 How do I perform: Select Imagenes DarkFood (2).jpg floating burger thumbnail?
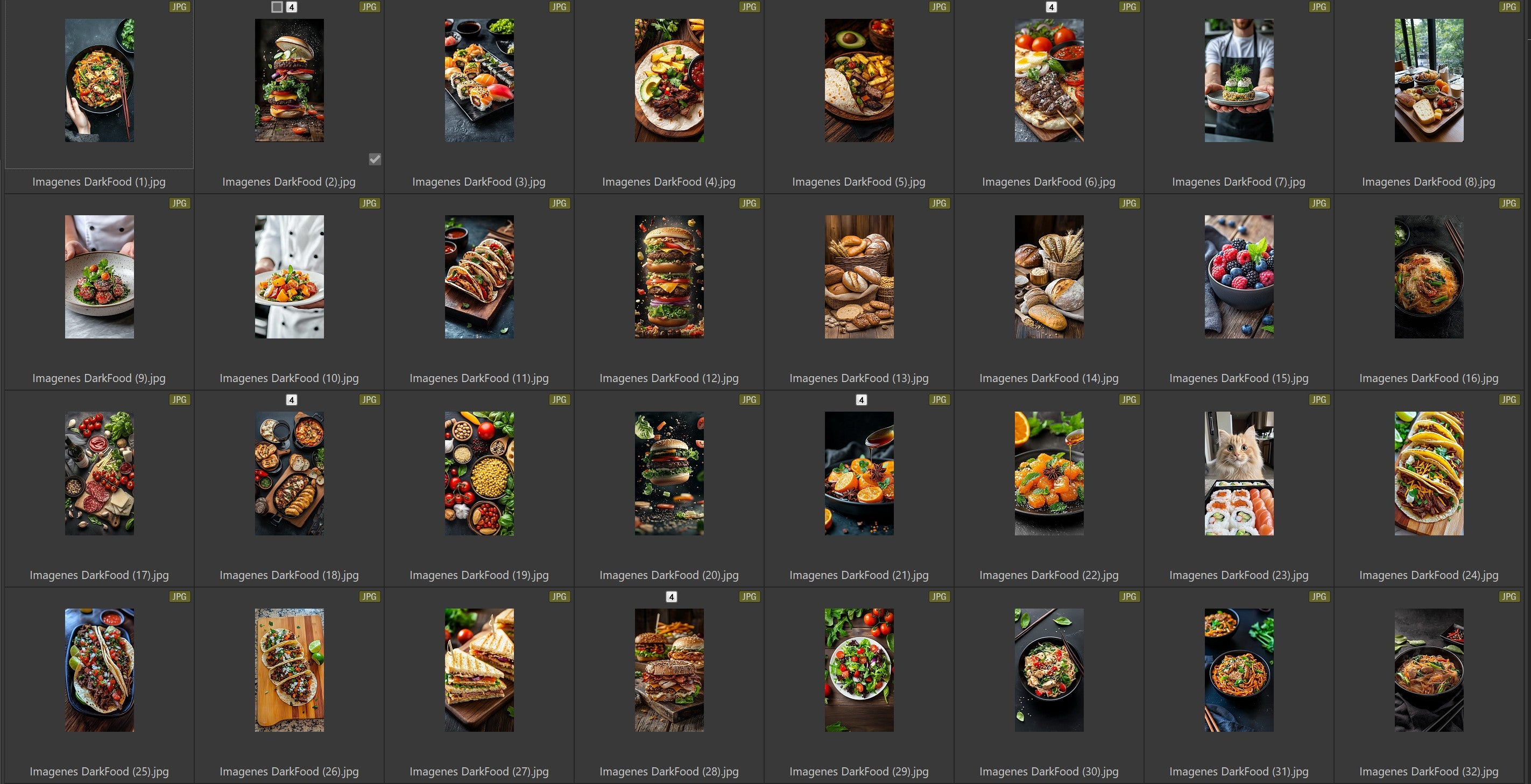(290, 80)
